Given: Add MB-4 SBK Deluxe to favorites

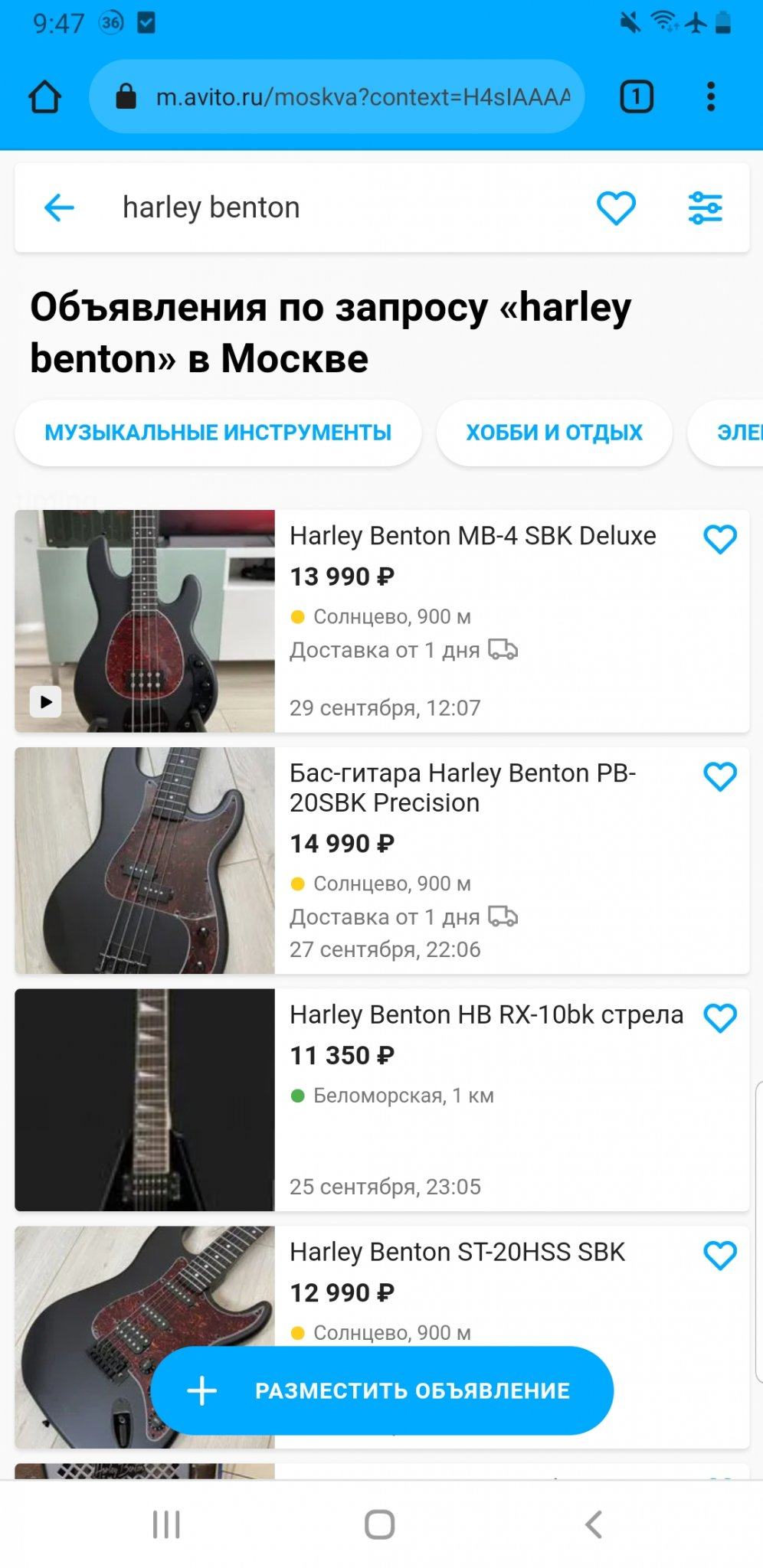Looking at the screenshot, I should pos(720,539).
